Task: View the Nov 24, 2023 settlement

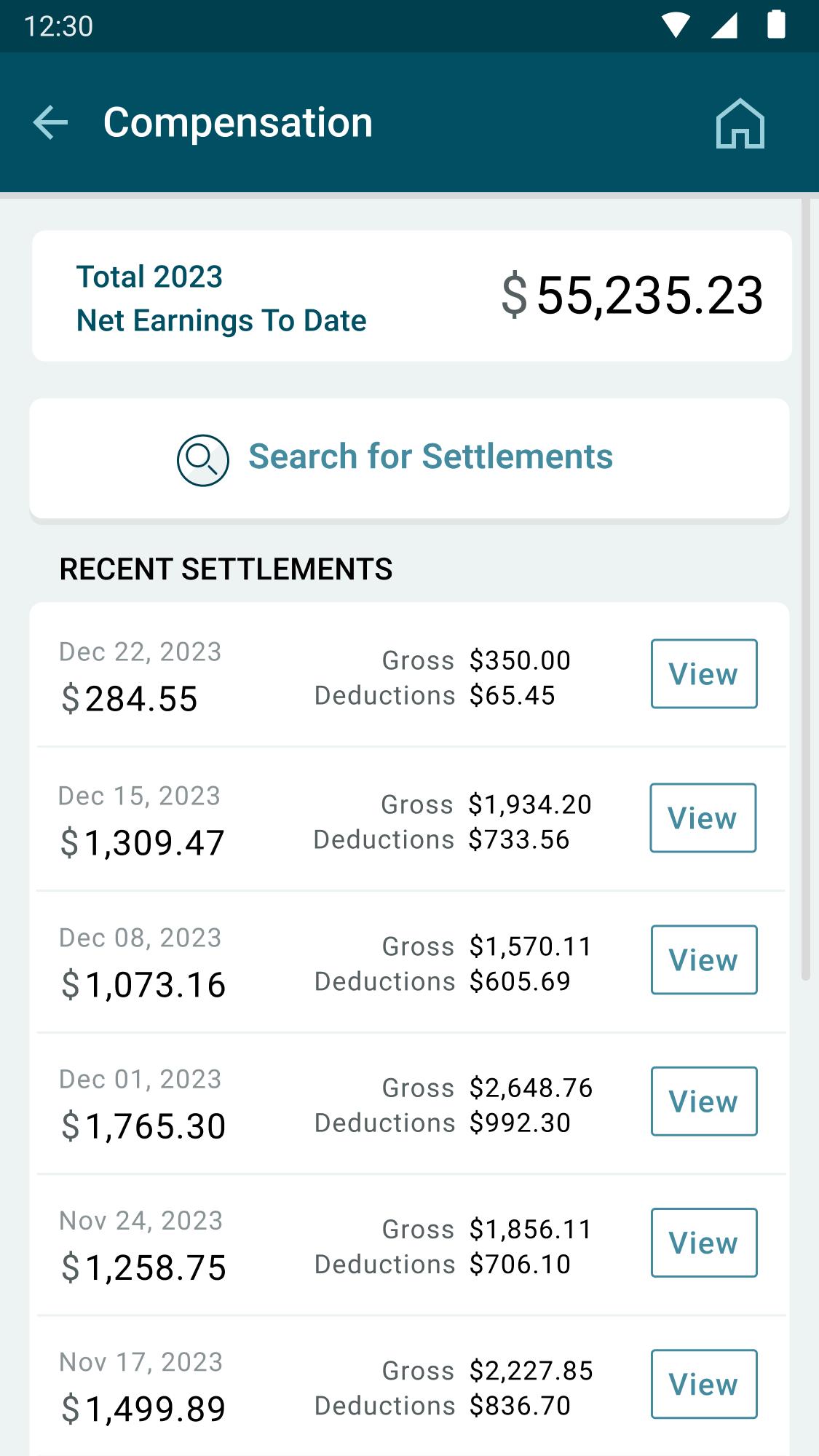Action: pyautogui.click(x=704, y=1243)
